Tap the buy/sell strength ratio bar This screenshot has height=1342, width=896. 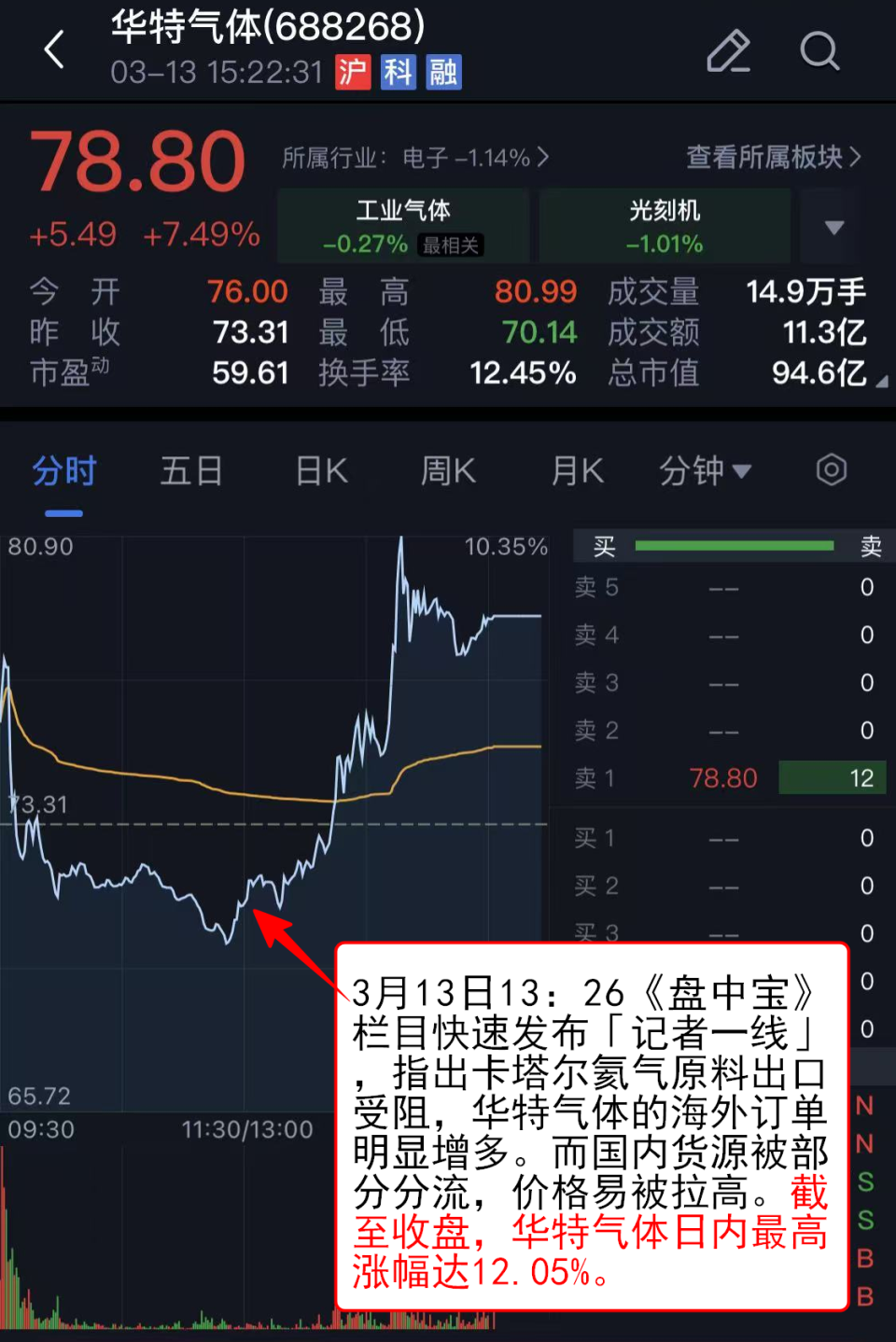point(734,546)
